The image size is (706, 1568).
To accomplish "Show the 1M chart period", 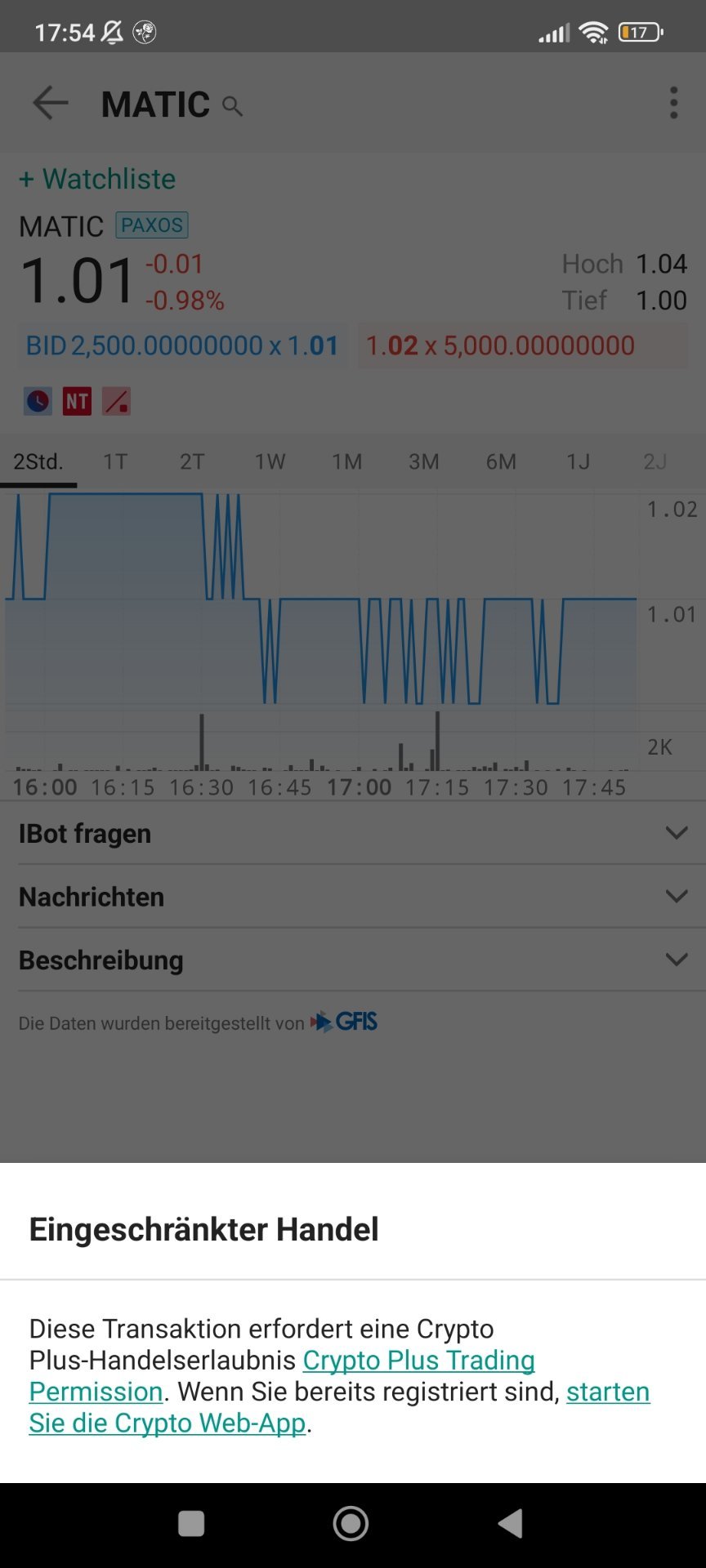I will pyautogui.click(x=347, y=461).
